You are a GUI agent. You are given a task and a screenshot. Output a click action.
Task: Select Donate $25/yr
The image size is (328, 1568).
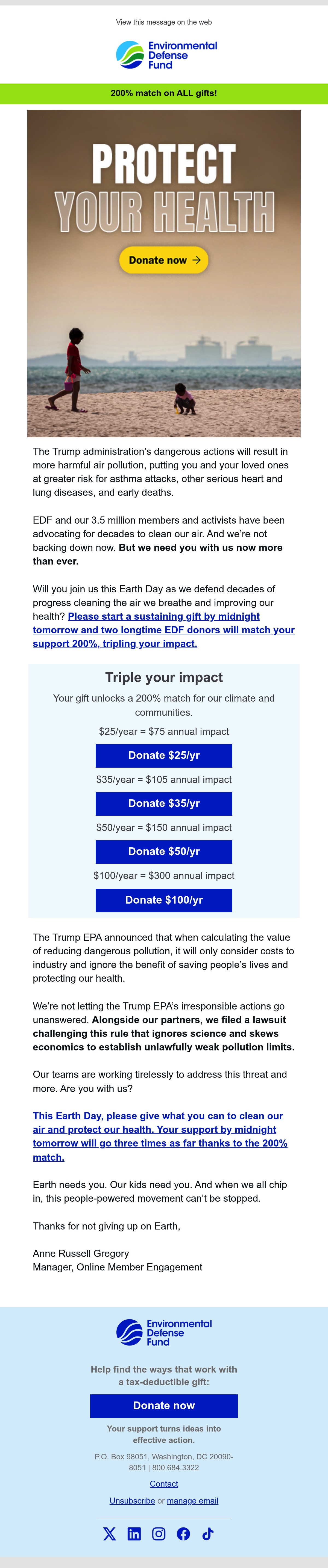point(164,755)
